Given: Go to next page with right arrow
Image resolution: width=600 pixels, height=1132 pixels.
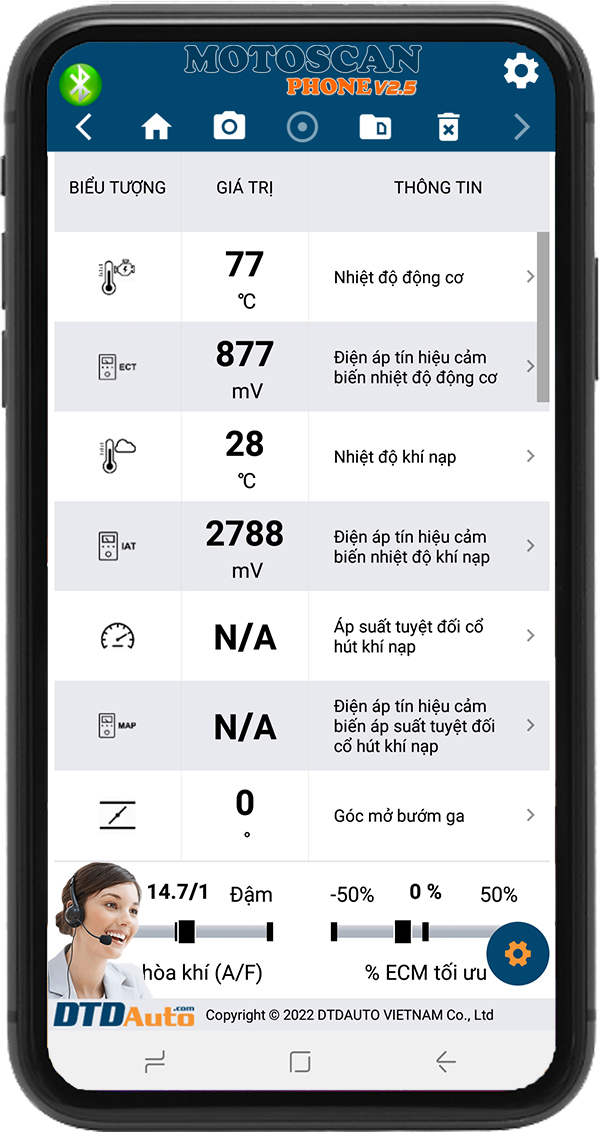Looking at the screenshot, I should coord(522,128).
